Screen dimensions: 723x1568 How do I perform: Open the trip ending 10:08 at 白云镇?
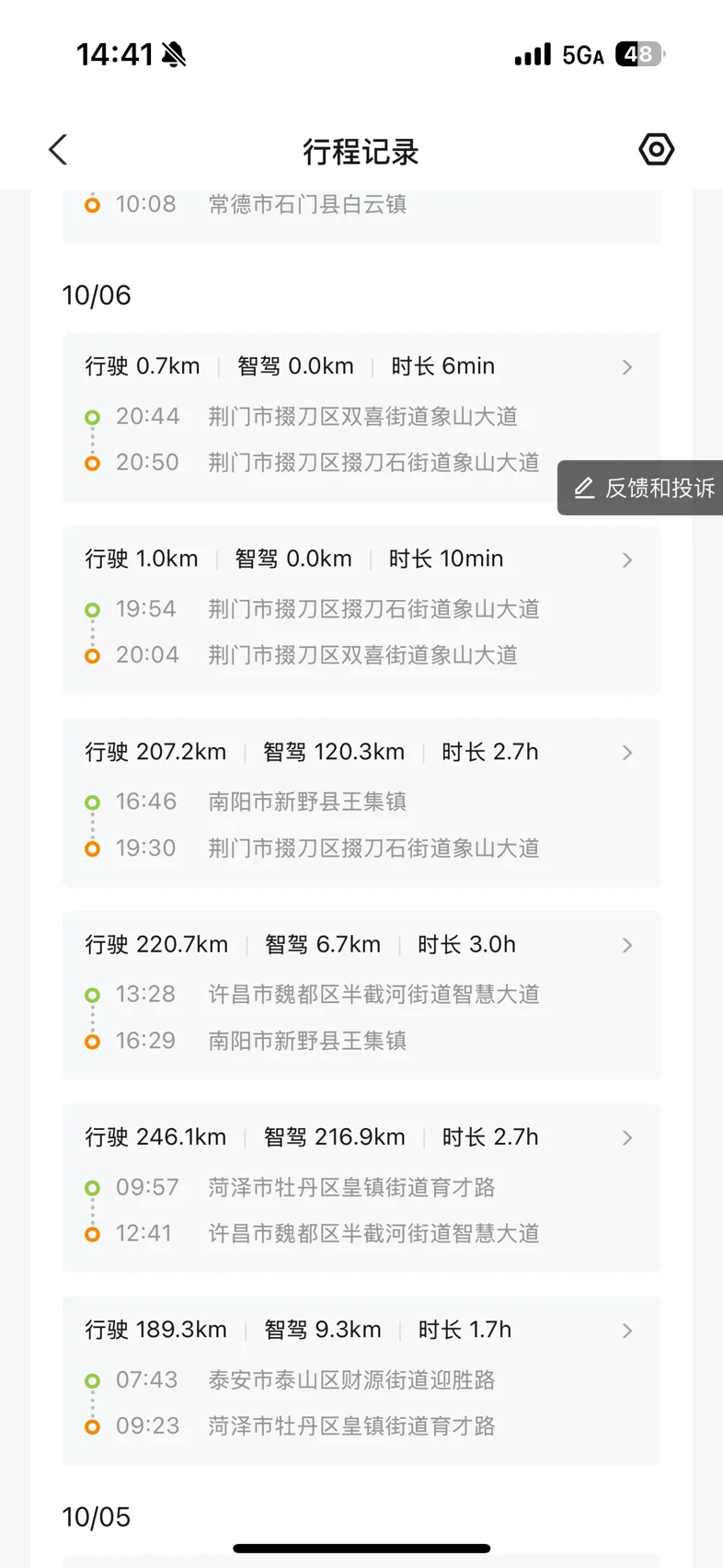[x=361, y=216]
